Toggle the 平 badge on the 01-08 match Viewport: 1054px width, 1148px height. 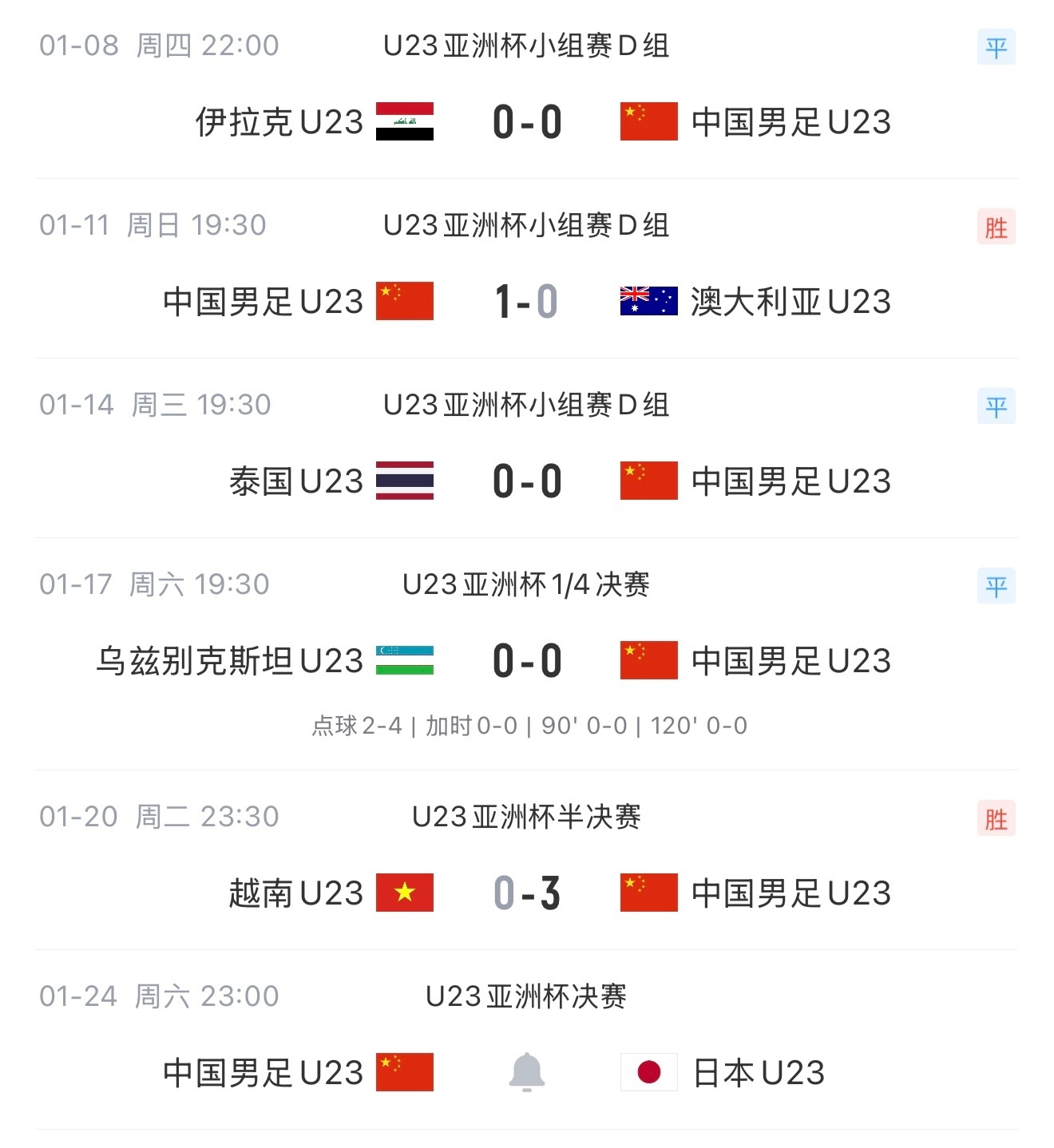pyautogui.click(x=996, y=46)
